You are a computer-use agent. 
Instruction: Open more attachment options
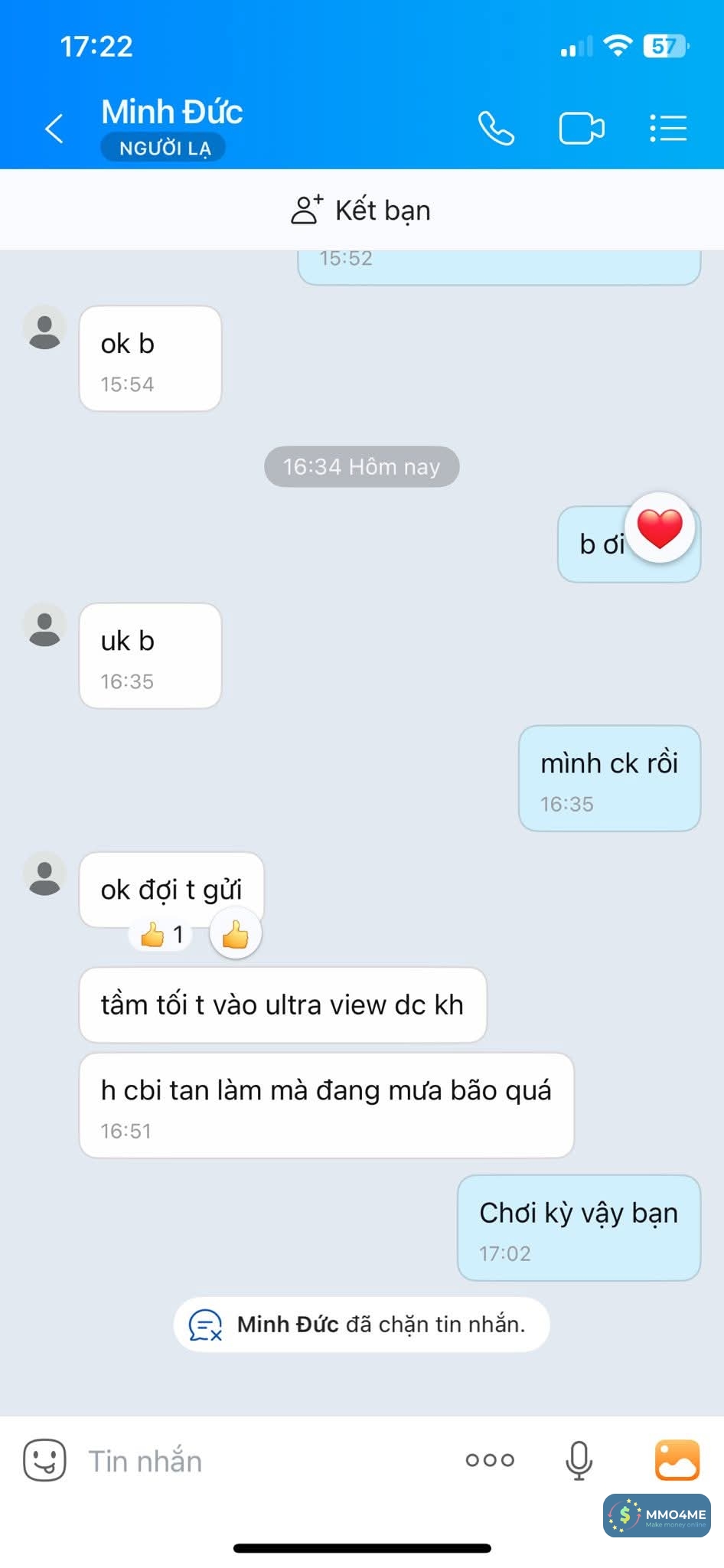click(x=490, y=1460)
